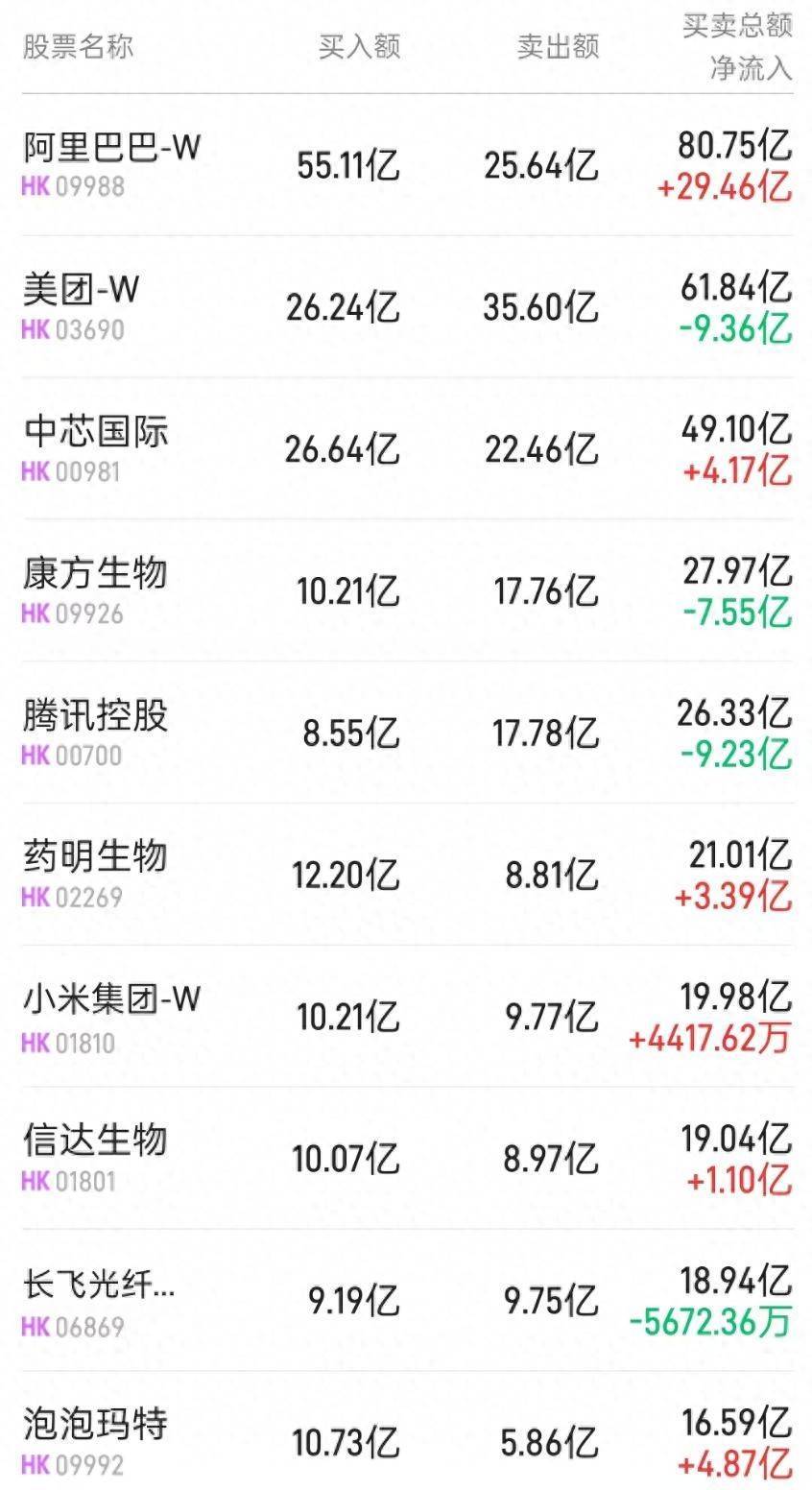The image size is (812, 1490).
Task: Select the 康方生物 row
Action: point(406,591)
